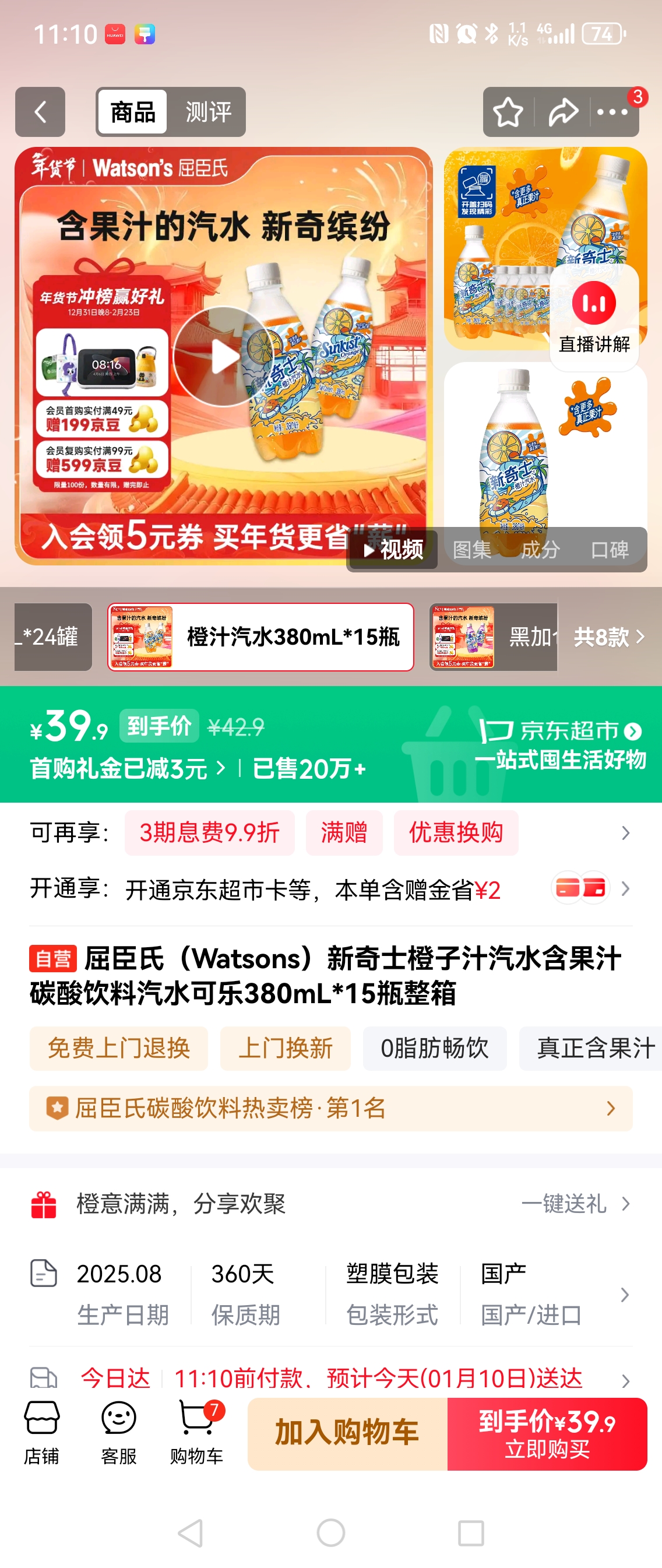Viewport: 662px width, 1568px height.
Task: Open 直播讲解 live stream
Action: (x=594, y=318)
